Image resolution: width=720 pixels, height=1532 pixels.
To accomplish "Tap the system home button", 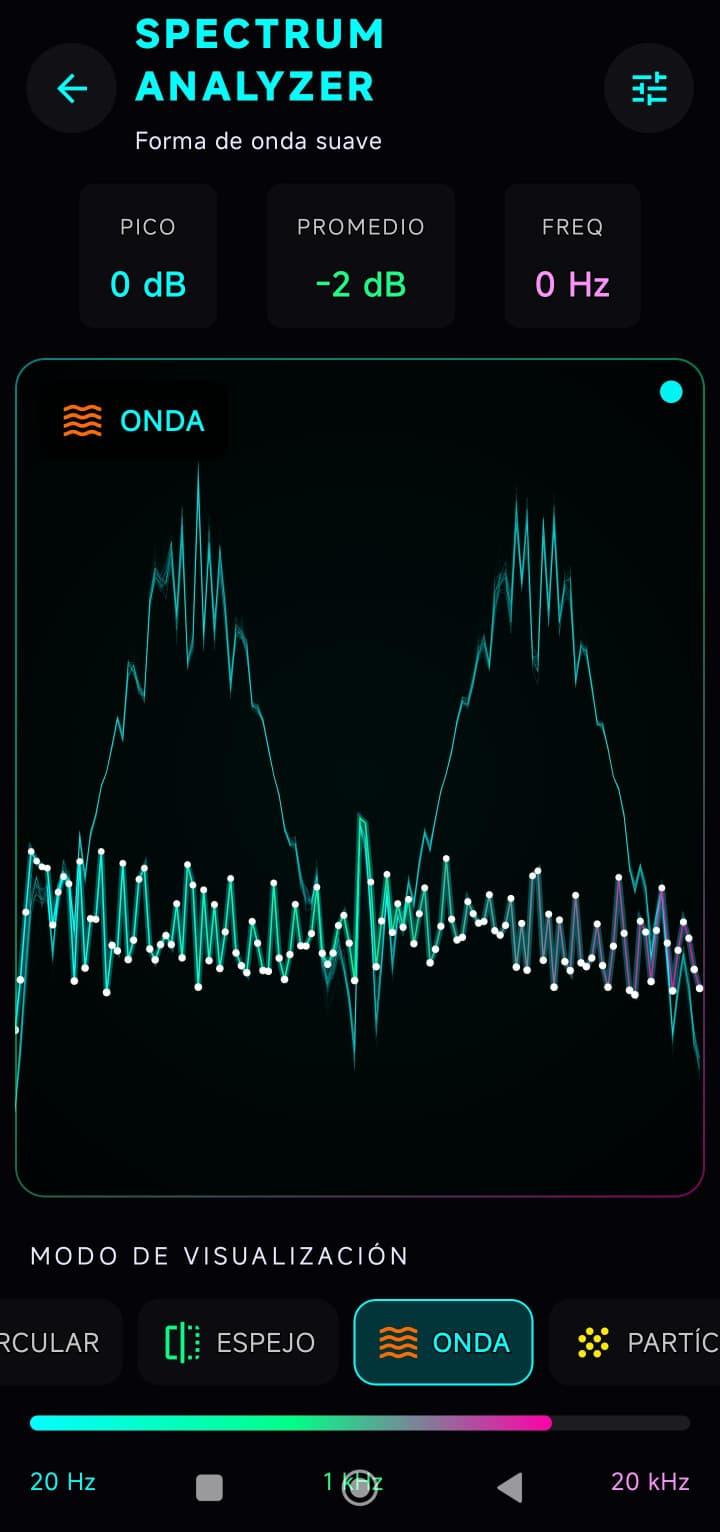I will (360, 1488).
